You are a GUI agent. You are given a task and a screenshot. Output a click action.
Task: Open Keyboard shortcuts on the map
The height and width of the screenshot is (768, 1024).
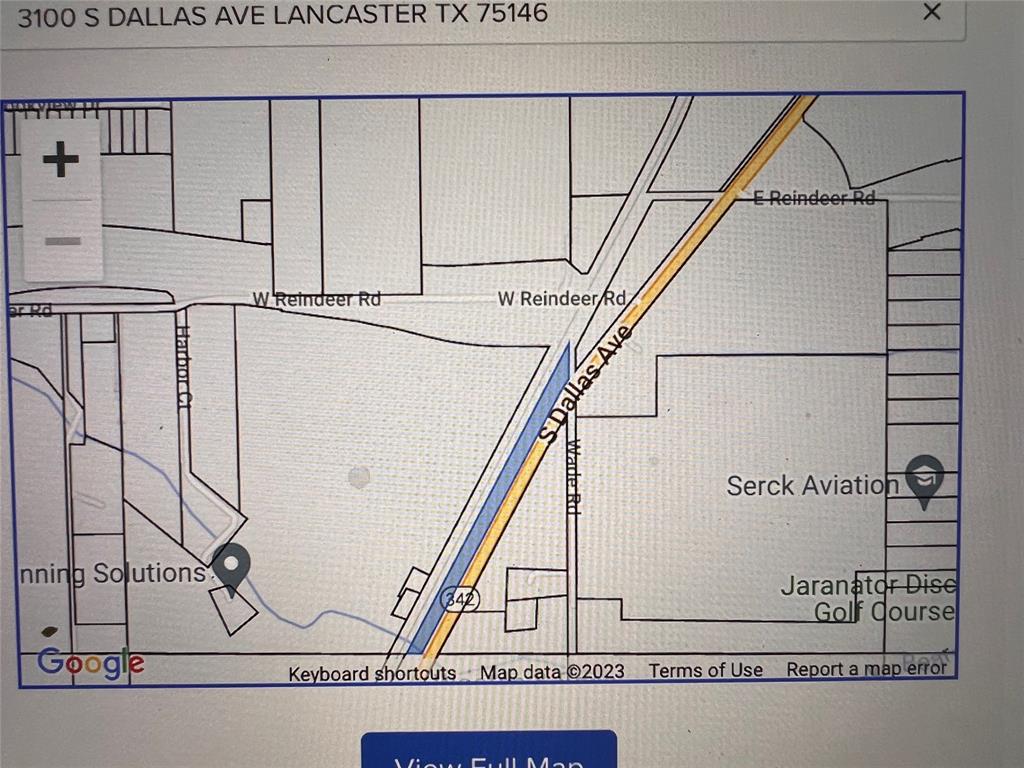click(x=371, y=673)
